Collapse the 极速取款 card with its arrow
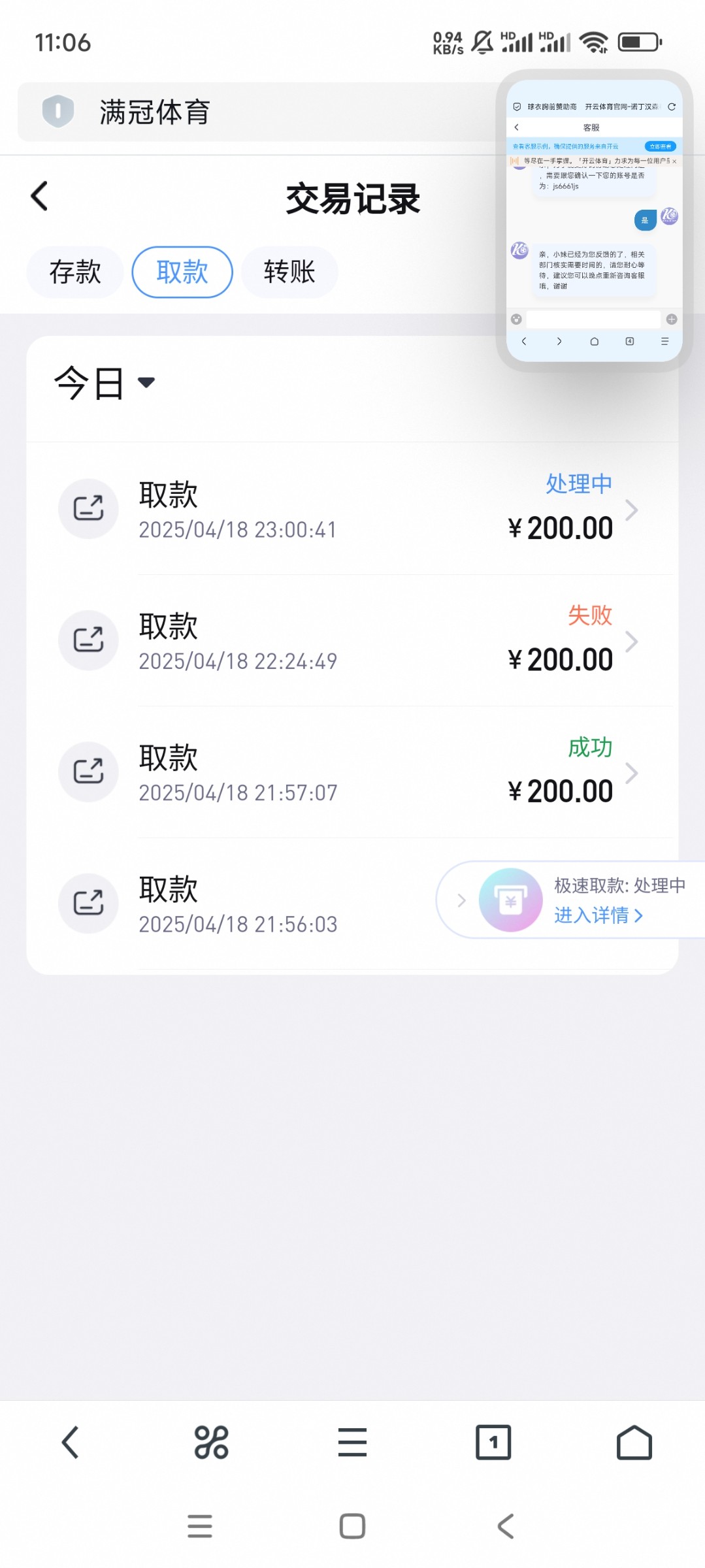705x1568 pixels. point(461,900)
